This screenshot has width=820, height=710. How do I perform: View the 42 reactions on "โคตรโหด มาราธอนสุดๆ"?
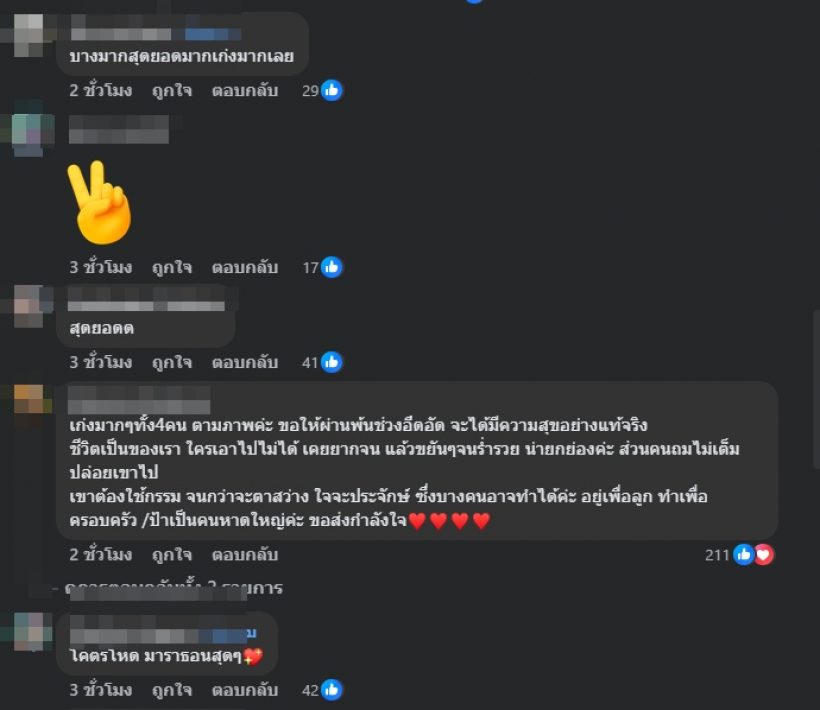click(x=322, y=689)
